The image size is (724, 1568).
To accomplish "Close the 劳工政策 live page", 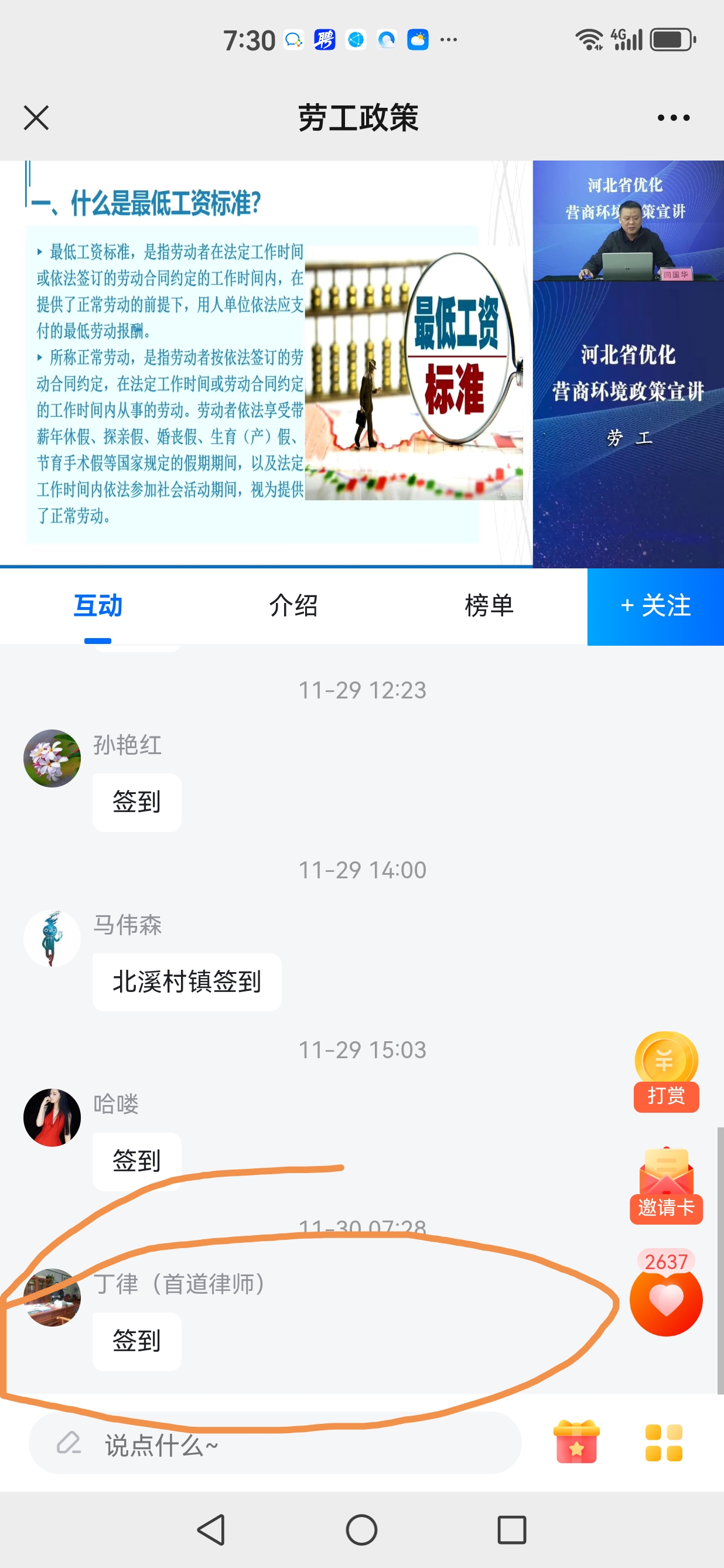I will 36,117.
